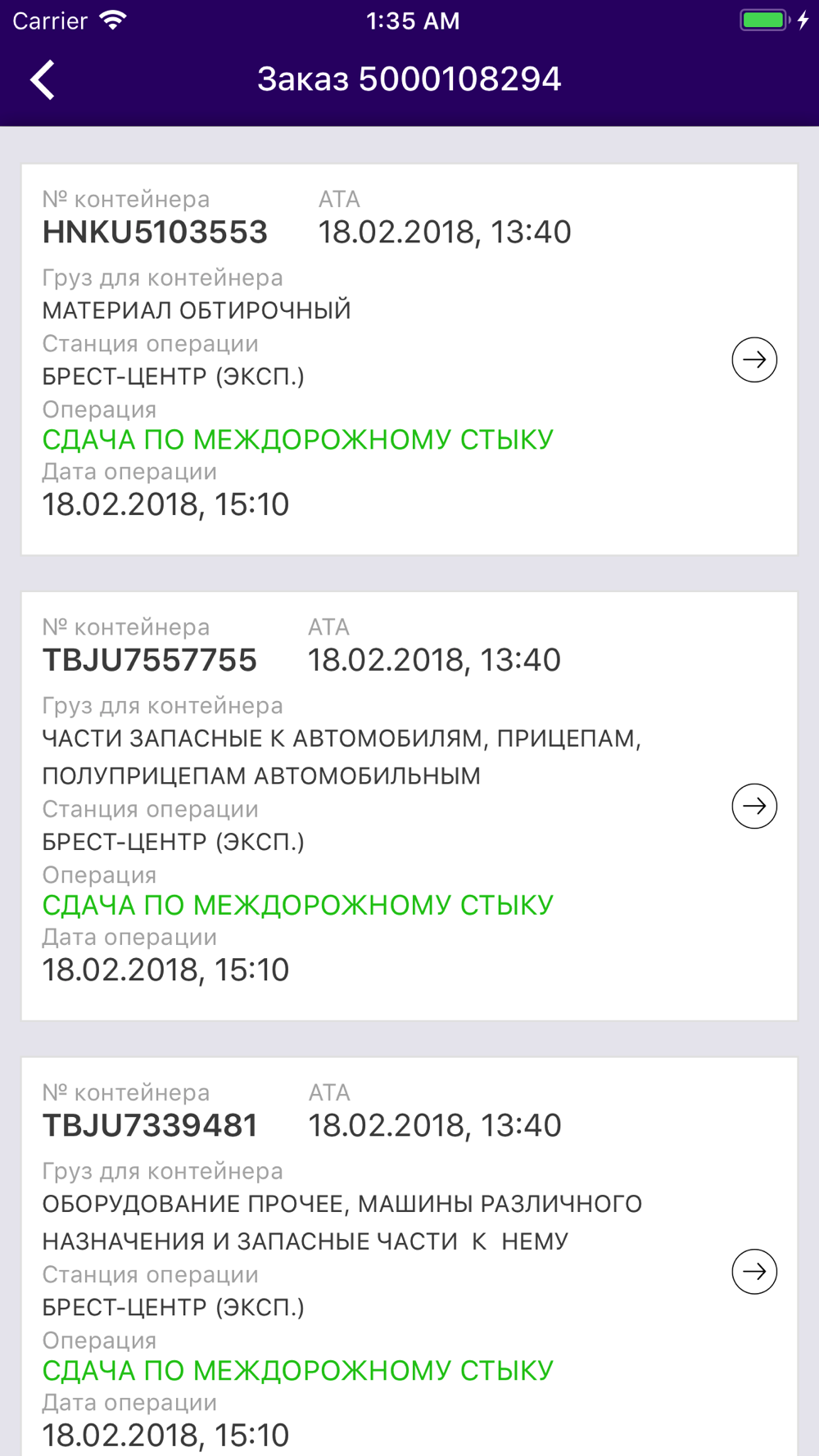The height and width of the screenshot is (1456, 819).
Task: Open the HNKU5103553 container card
Action: pyautogui.click(x=409, y=359)
